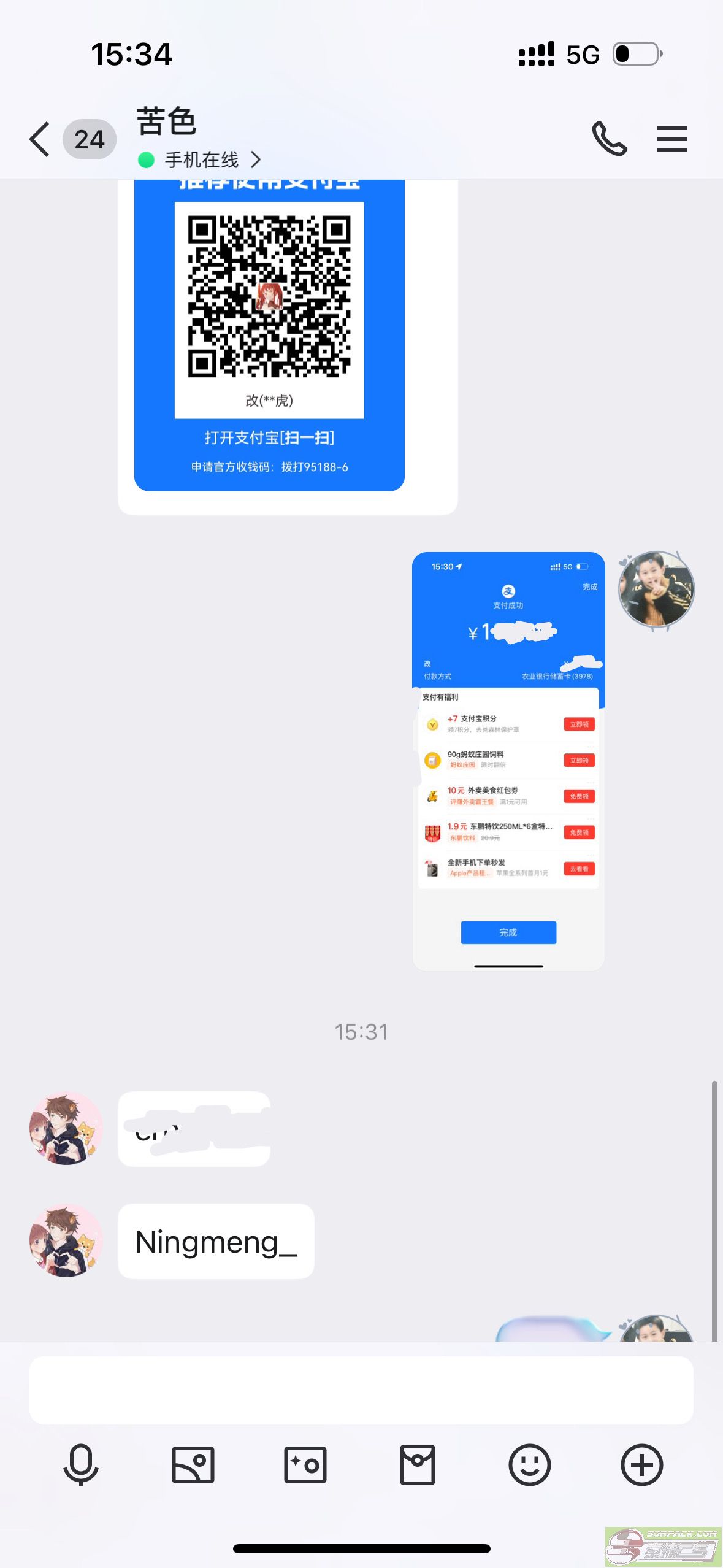723x1568 pixels.
Task: Open the 手机在线 status details
Action: coord(200,160)
